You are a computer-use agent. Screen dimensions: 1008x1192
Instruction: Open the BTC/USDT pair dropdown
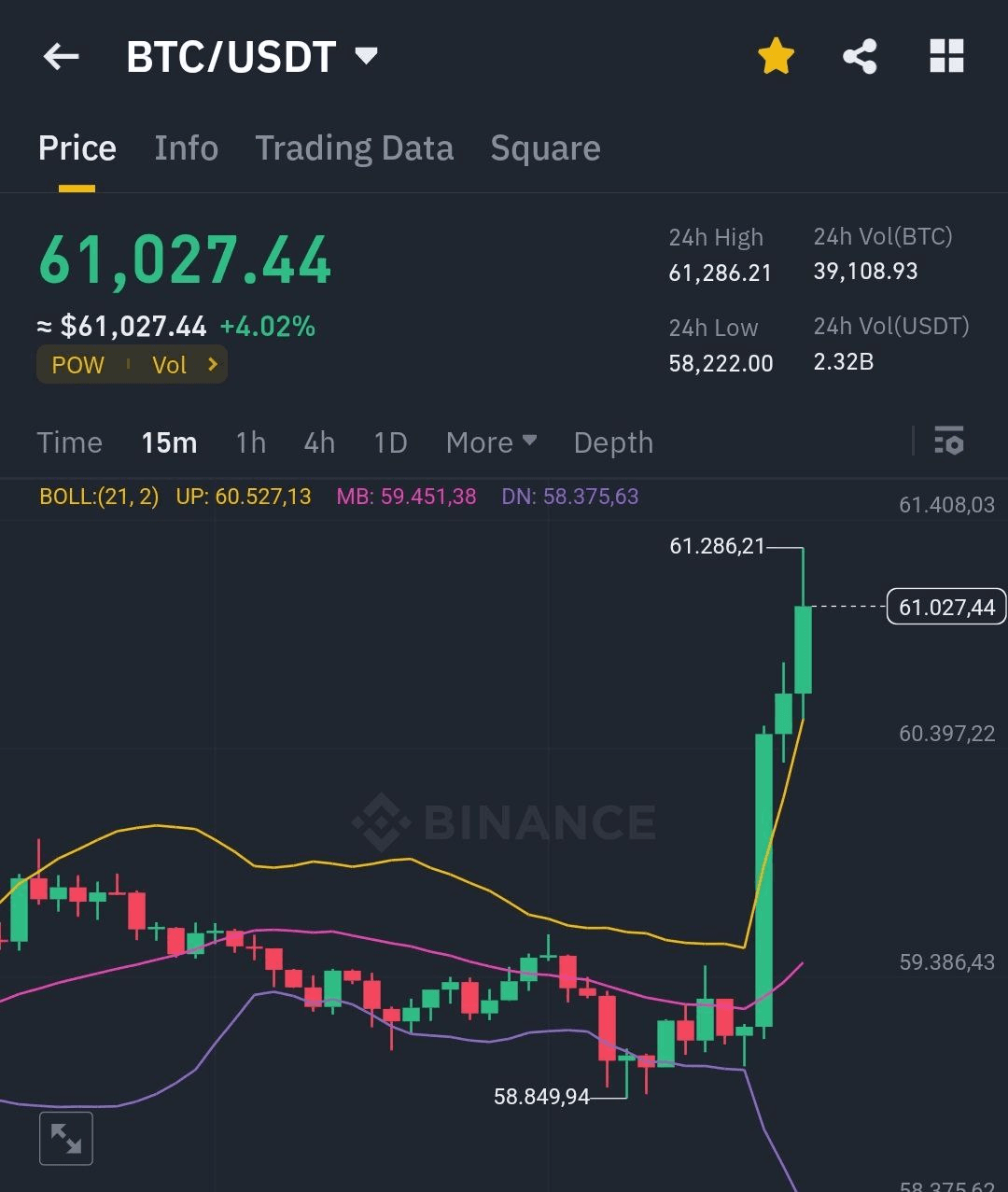pos(366,56)
